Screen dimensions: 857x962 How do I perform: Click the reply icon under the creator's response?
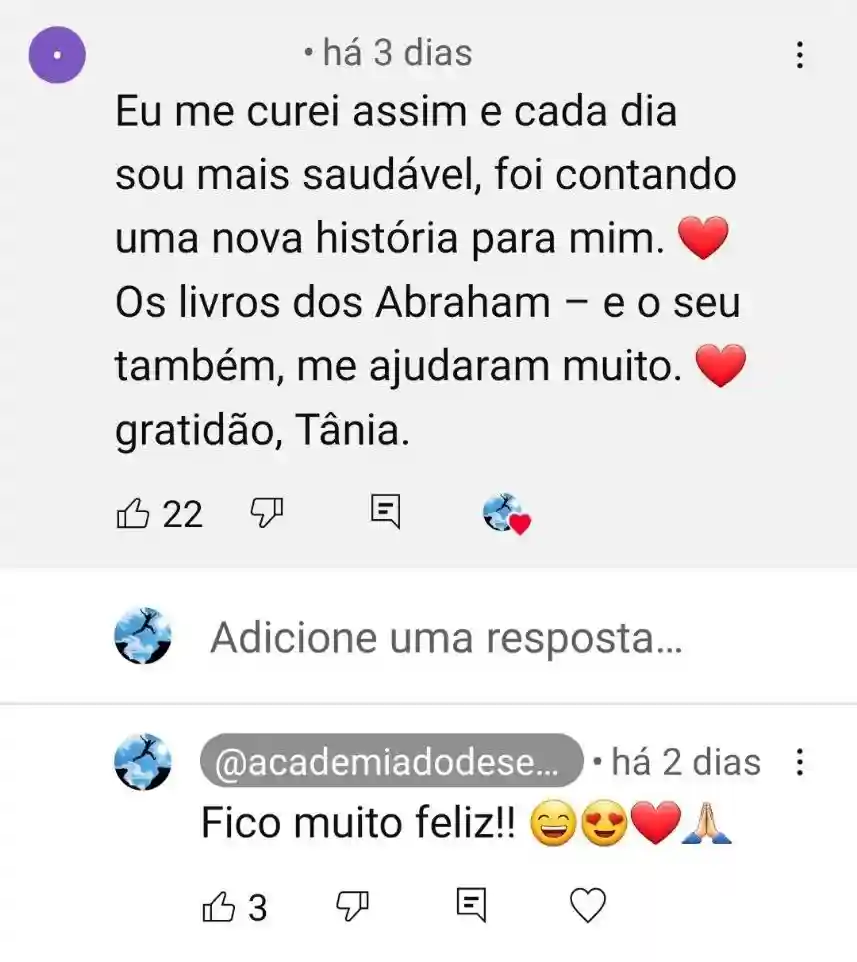pos(470,906)
